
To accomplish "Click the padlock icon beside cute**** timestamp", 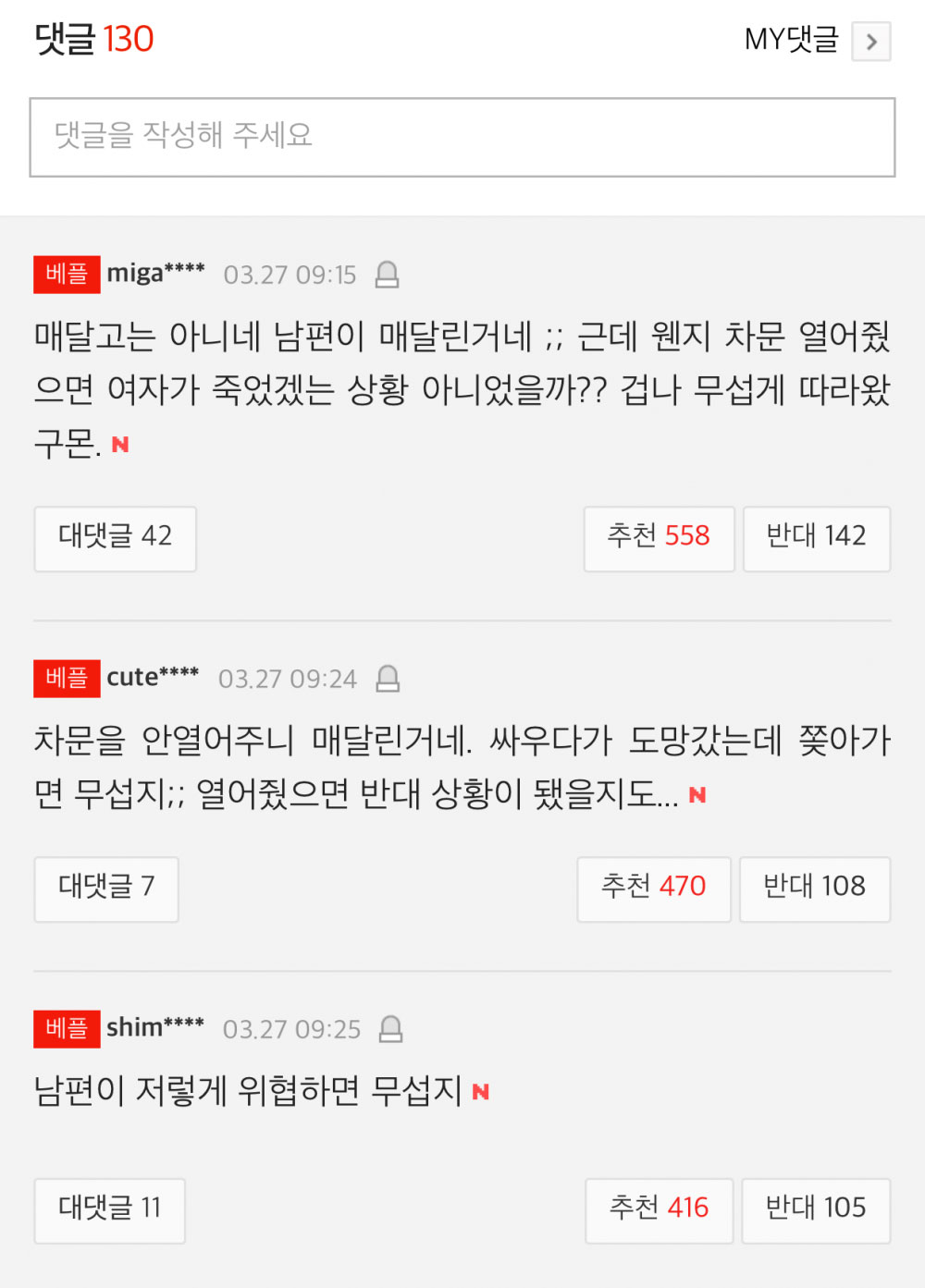I will pyautogui.click(x=388, y=679).
